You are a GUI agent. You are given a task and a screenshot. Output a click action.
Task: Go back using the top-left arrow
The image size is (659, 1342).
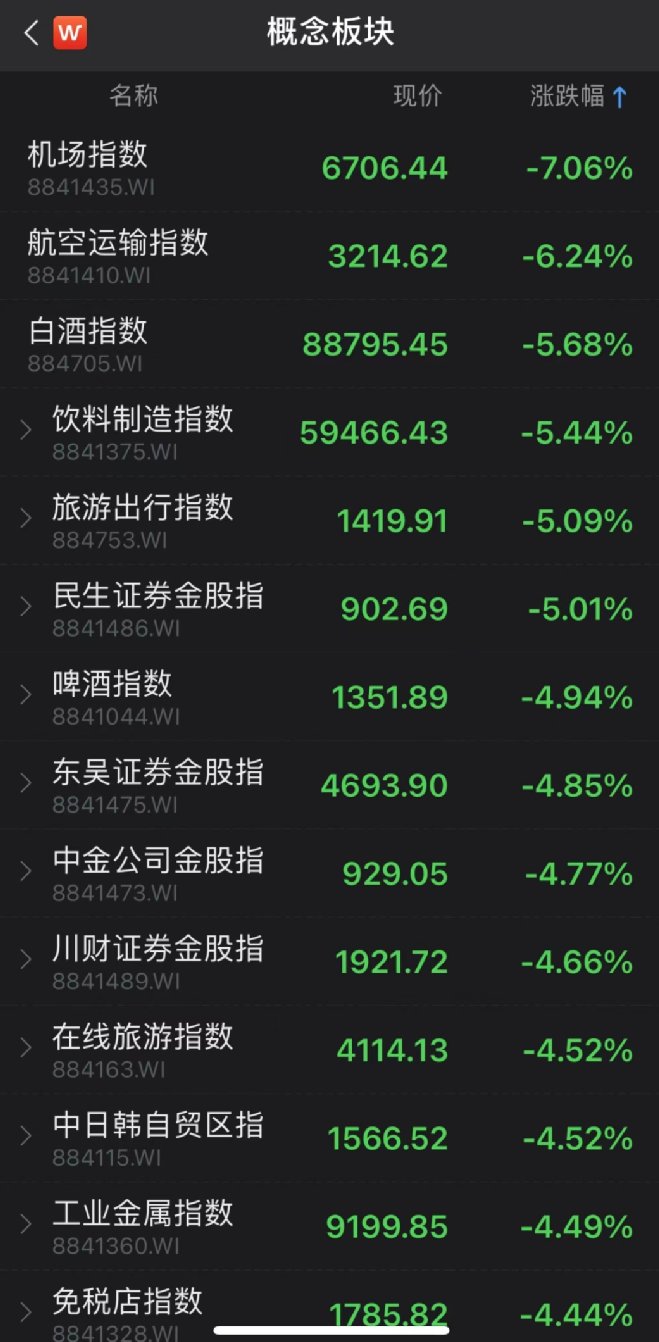31,33
